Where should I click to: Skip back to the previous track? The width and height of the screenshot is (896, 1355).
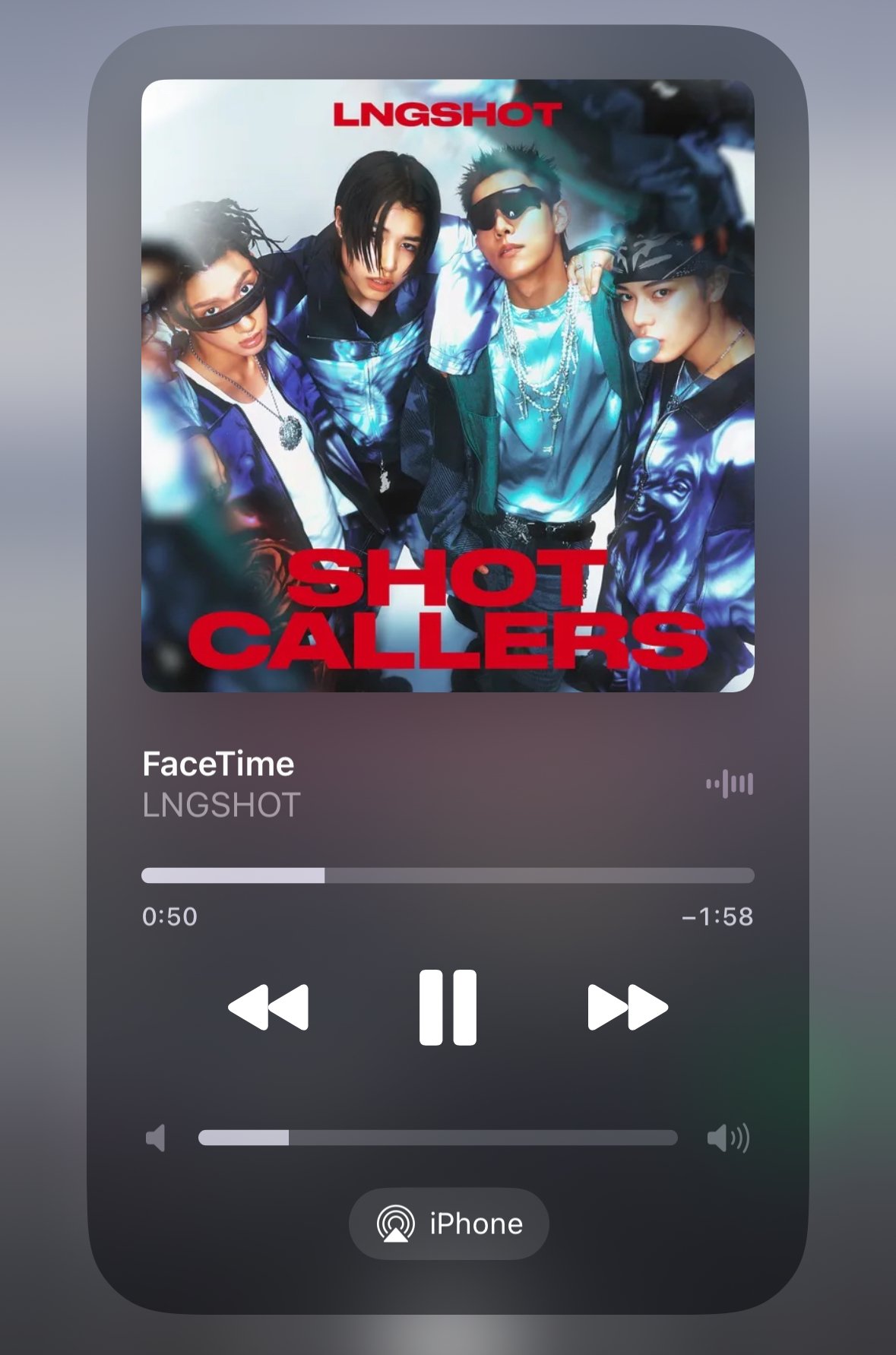click(268, 1007)
